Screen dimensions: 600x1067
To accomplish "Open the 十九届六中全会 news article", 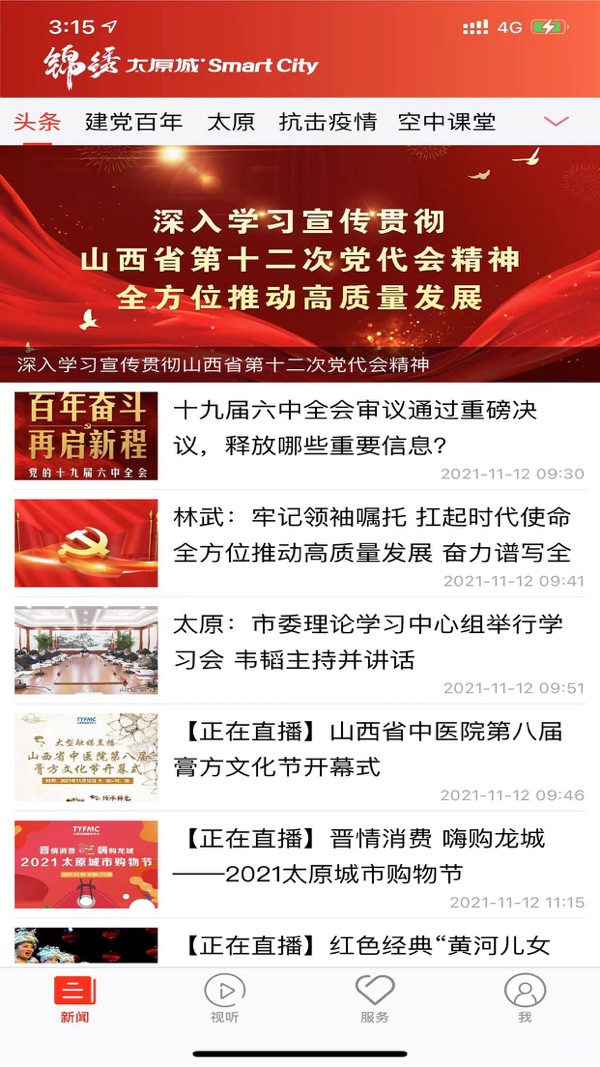I will click(300, 436).
